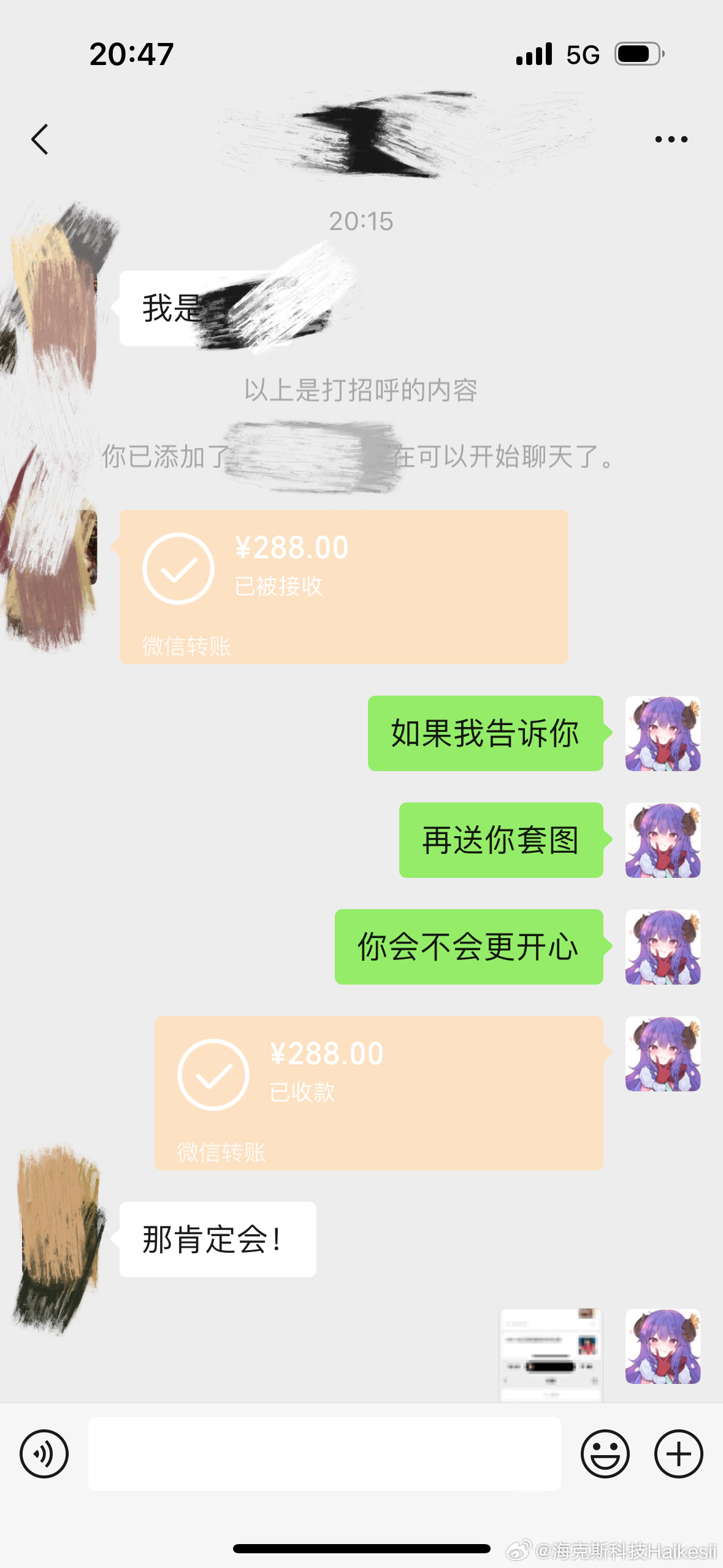The image size is (723, 1568).
Task: Open contact avatar next to 那肯定会!
Action: click(59, 1239)
